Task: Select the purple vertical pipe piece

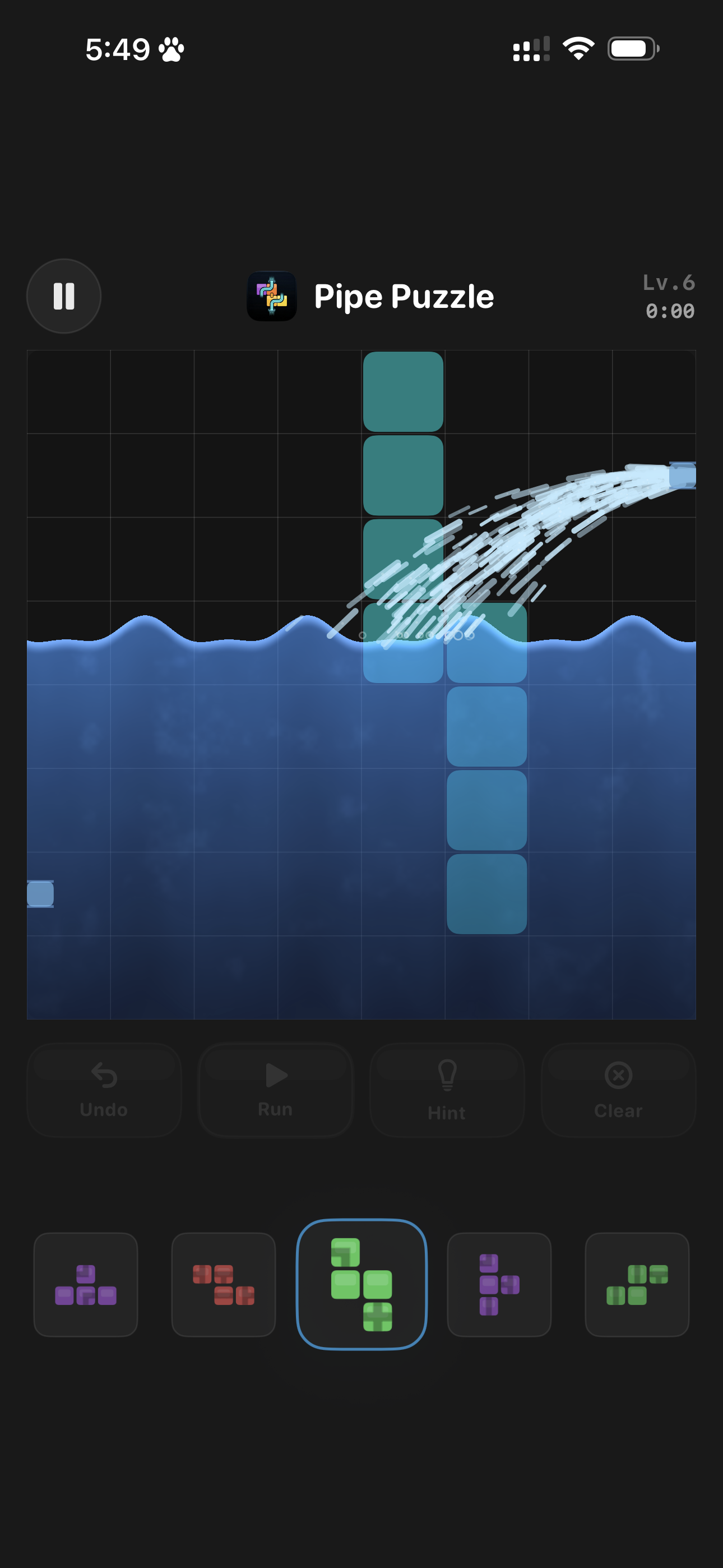Action: (x=499, y=1285)
